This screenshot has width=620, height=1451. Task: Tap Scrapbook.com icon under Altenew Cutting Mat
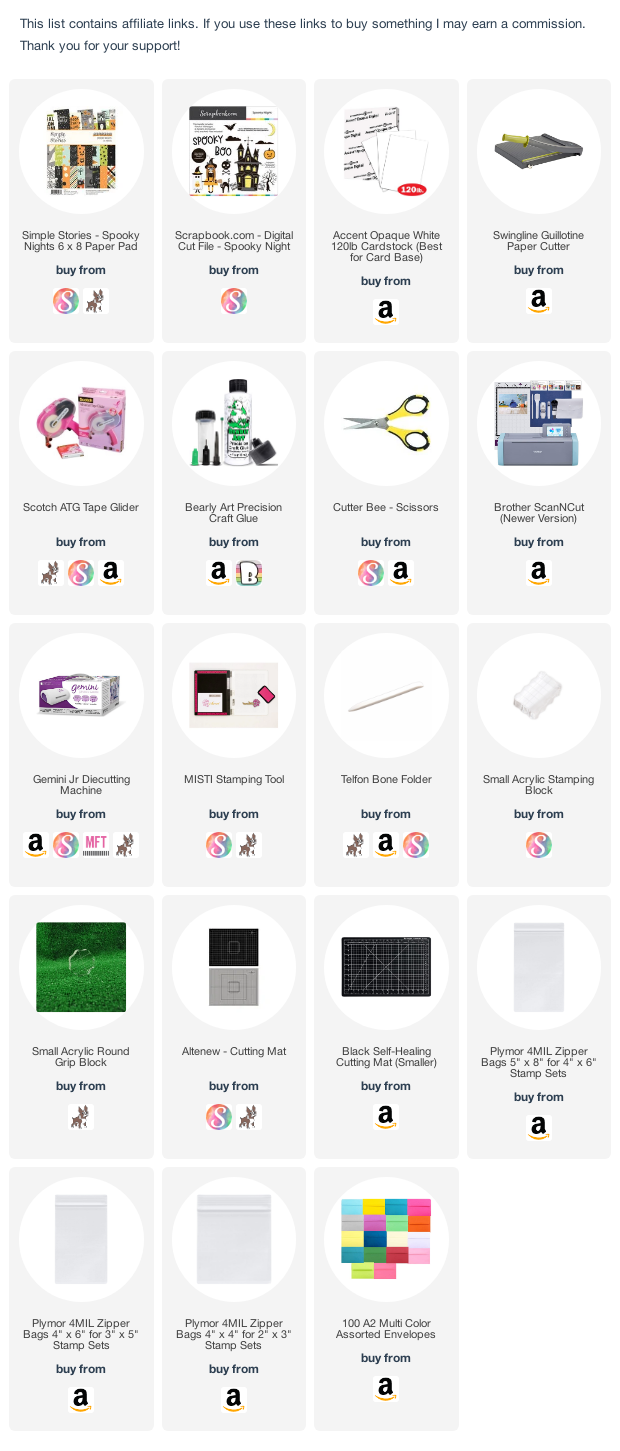click(x=219, y=1116)
